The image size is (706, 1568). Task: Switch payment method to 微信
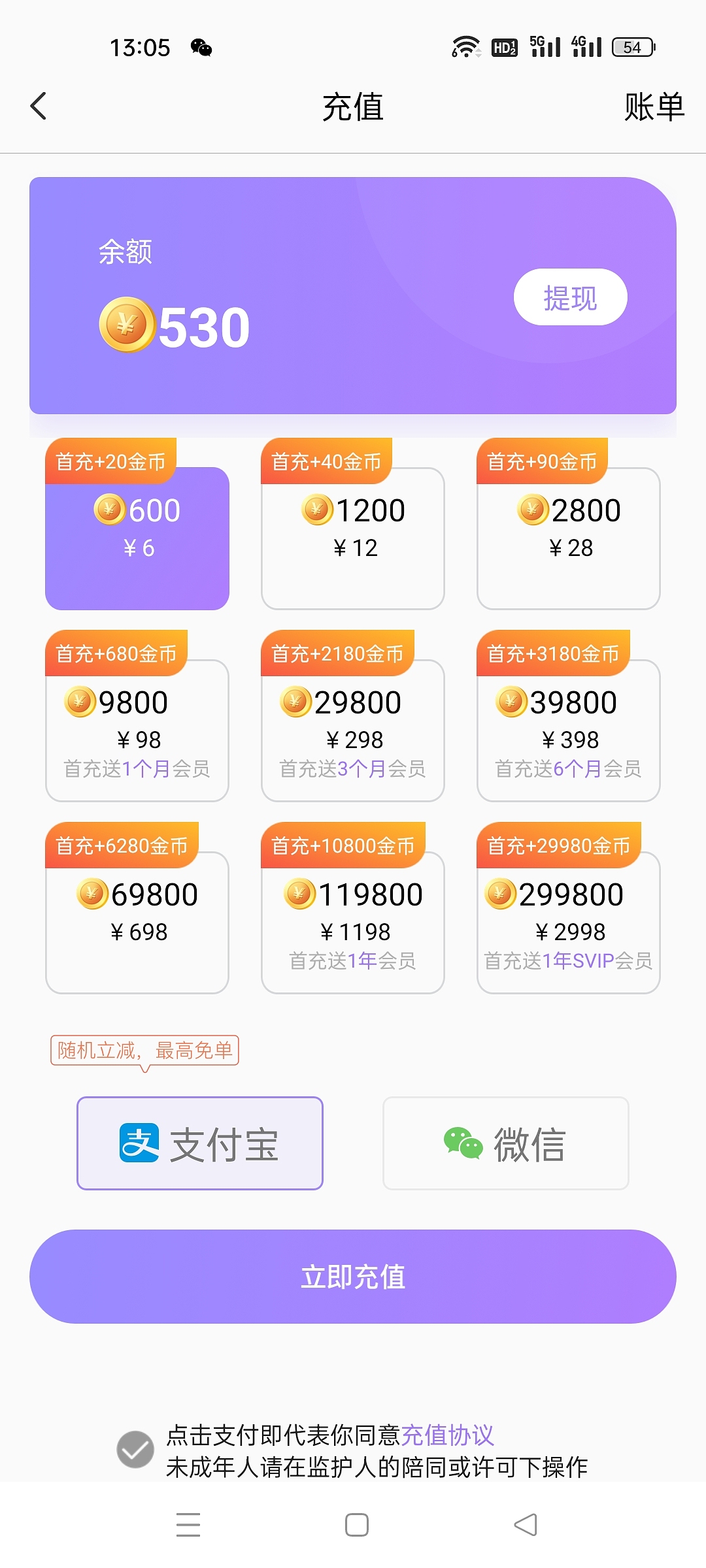click(x=506, y=1143)
